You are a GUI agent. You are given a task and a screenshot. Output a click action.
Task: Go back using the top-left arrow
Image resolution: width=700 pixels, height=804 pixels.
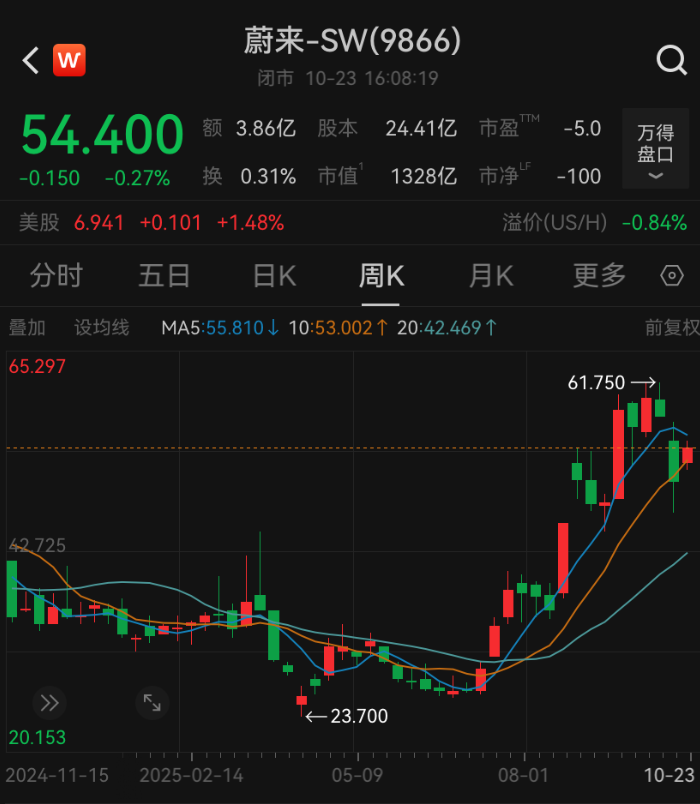tap(31, 61)
